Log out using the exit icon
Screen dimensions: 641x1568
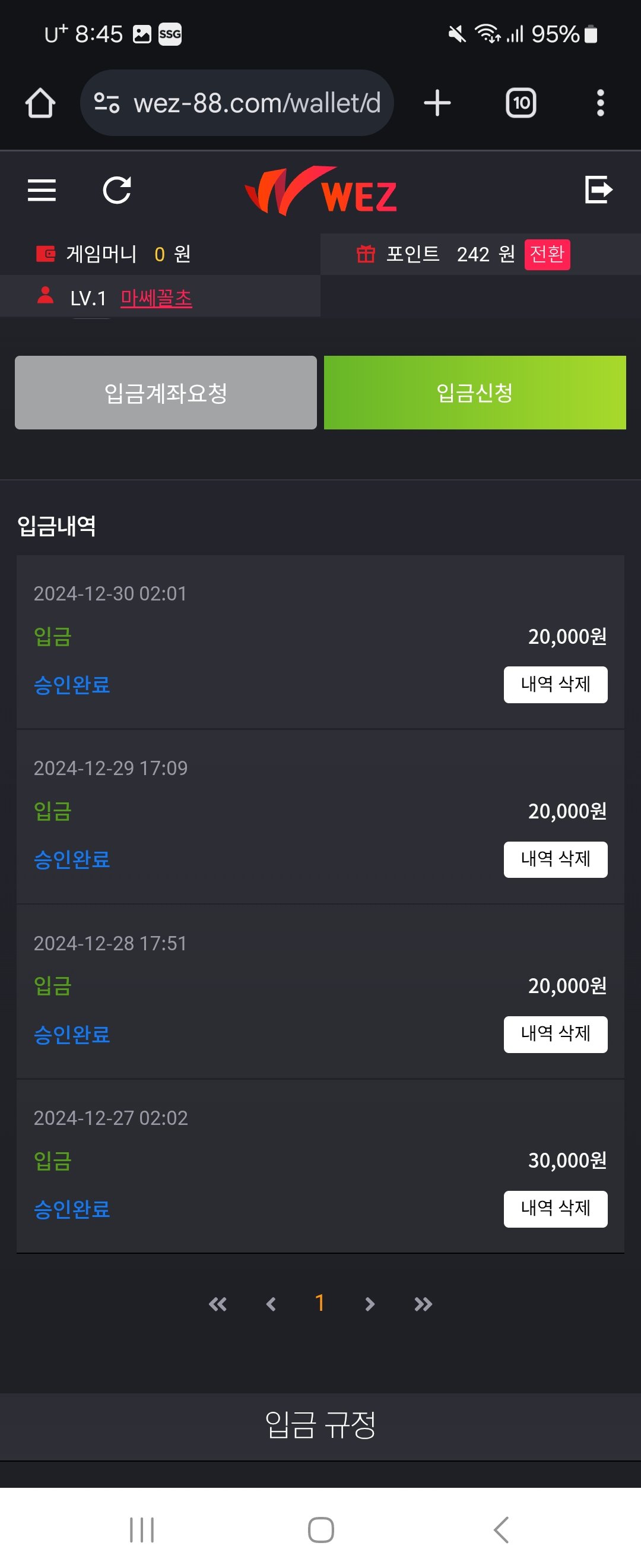(x=598, y=189)
